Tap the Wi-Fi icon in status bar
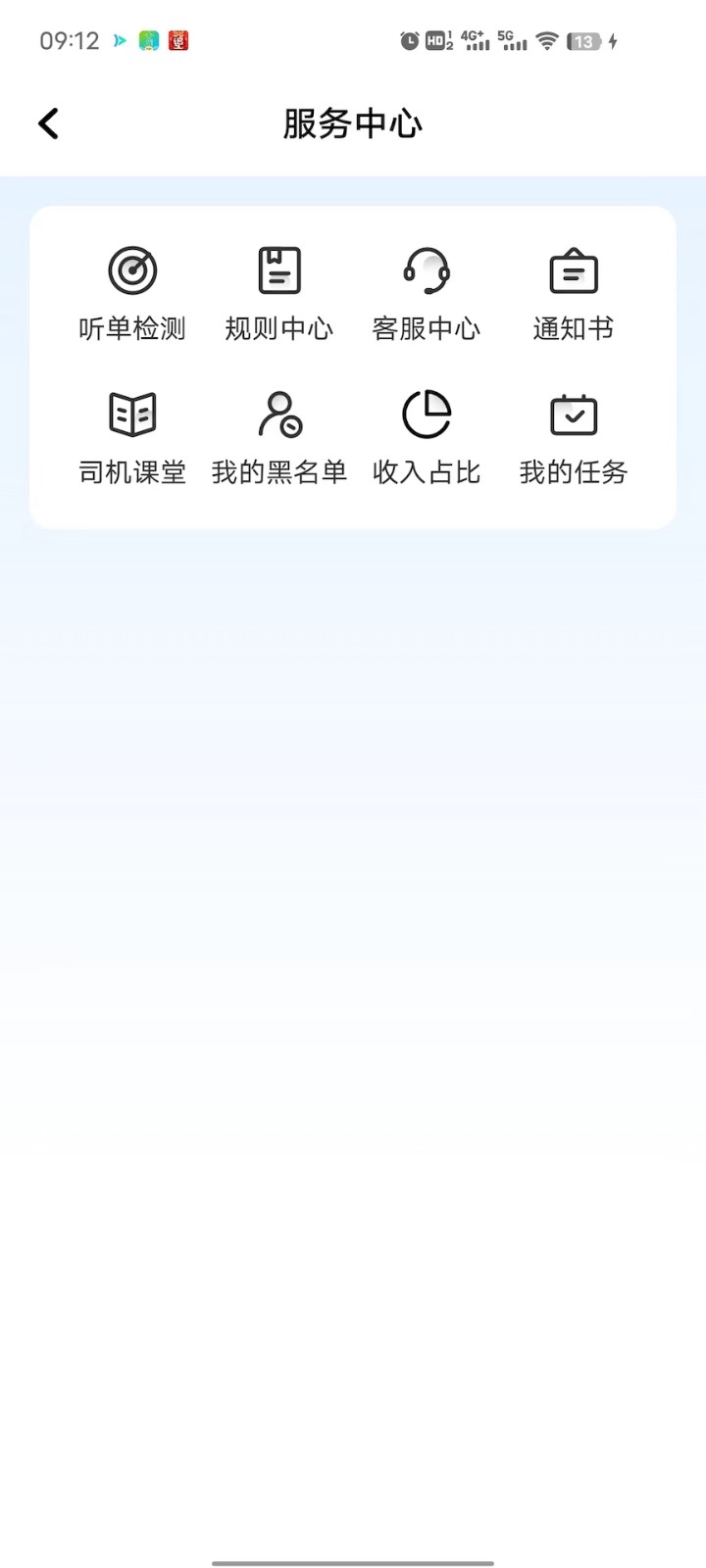 click(x=546, y=41)
